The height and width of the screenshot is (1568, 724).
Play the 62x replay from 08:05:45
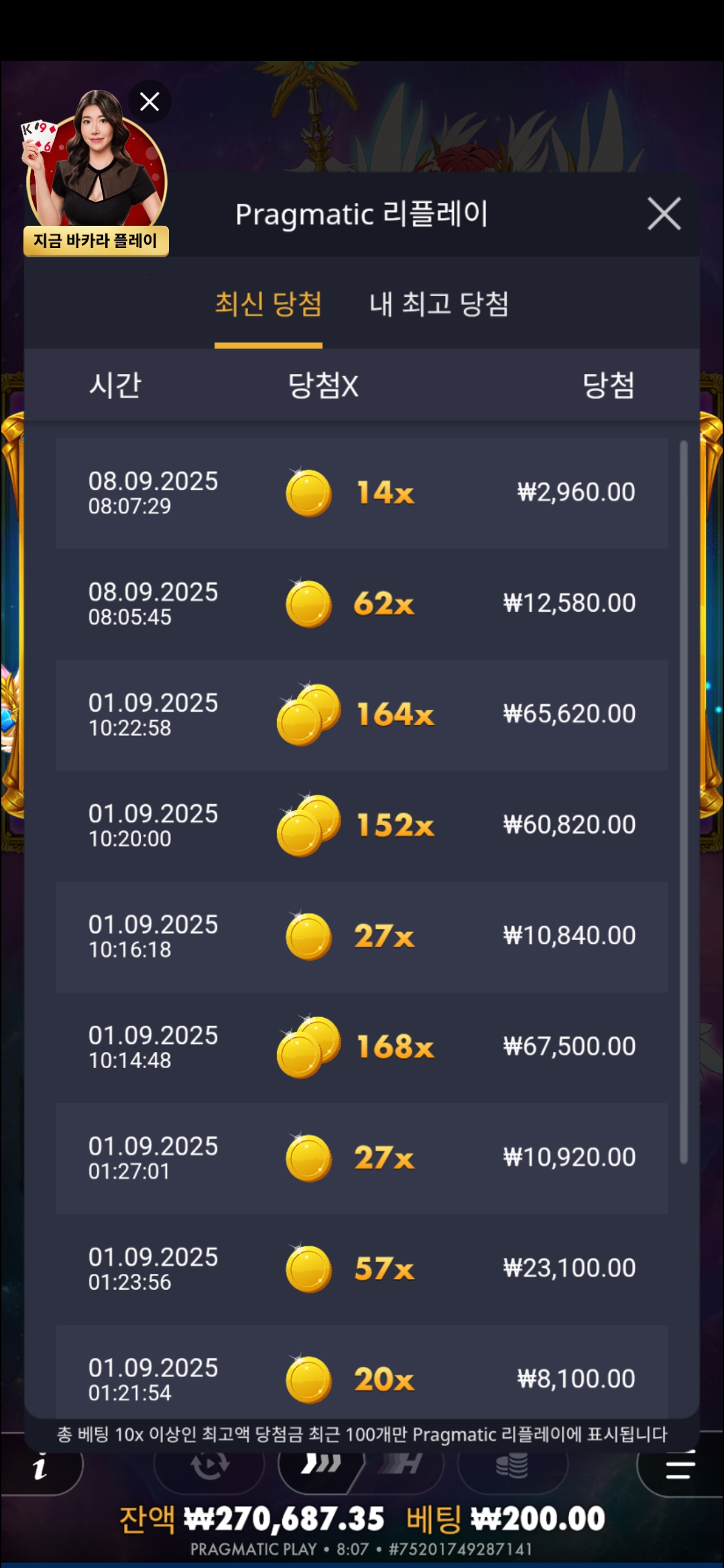click(361, 604)
